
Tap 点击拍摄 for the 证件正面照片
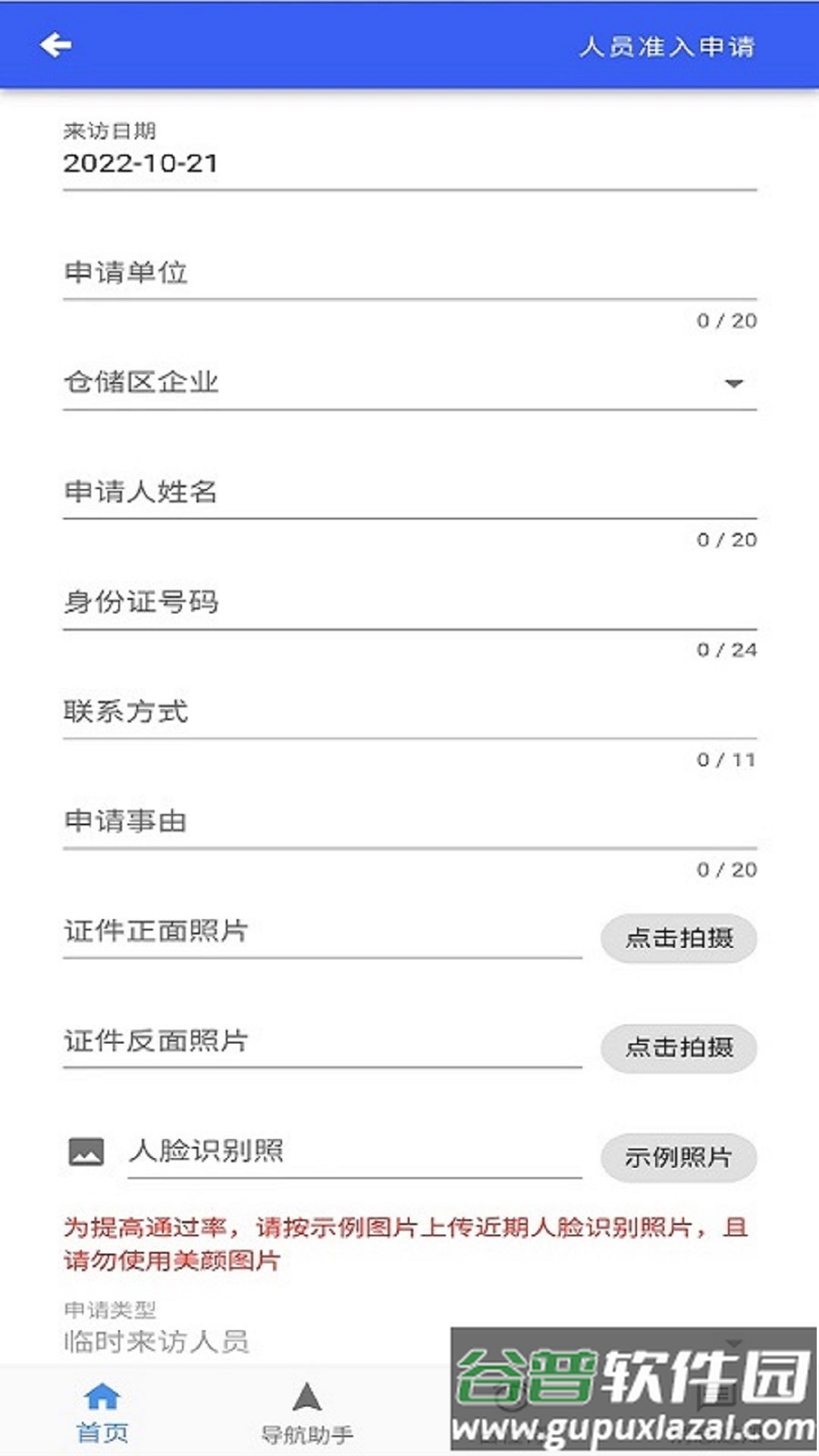[x=679, y=938]
